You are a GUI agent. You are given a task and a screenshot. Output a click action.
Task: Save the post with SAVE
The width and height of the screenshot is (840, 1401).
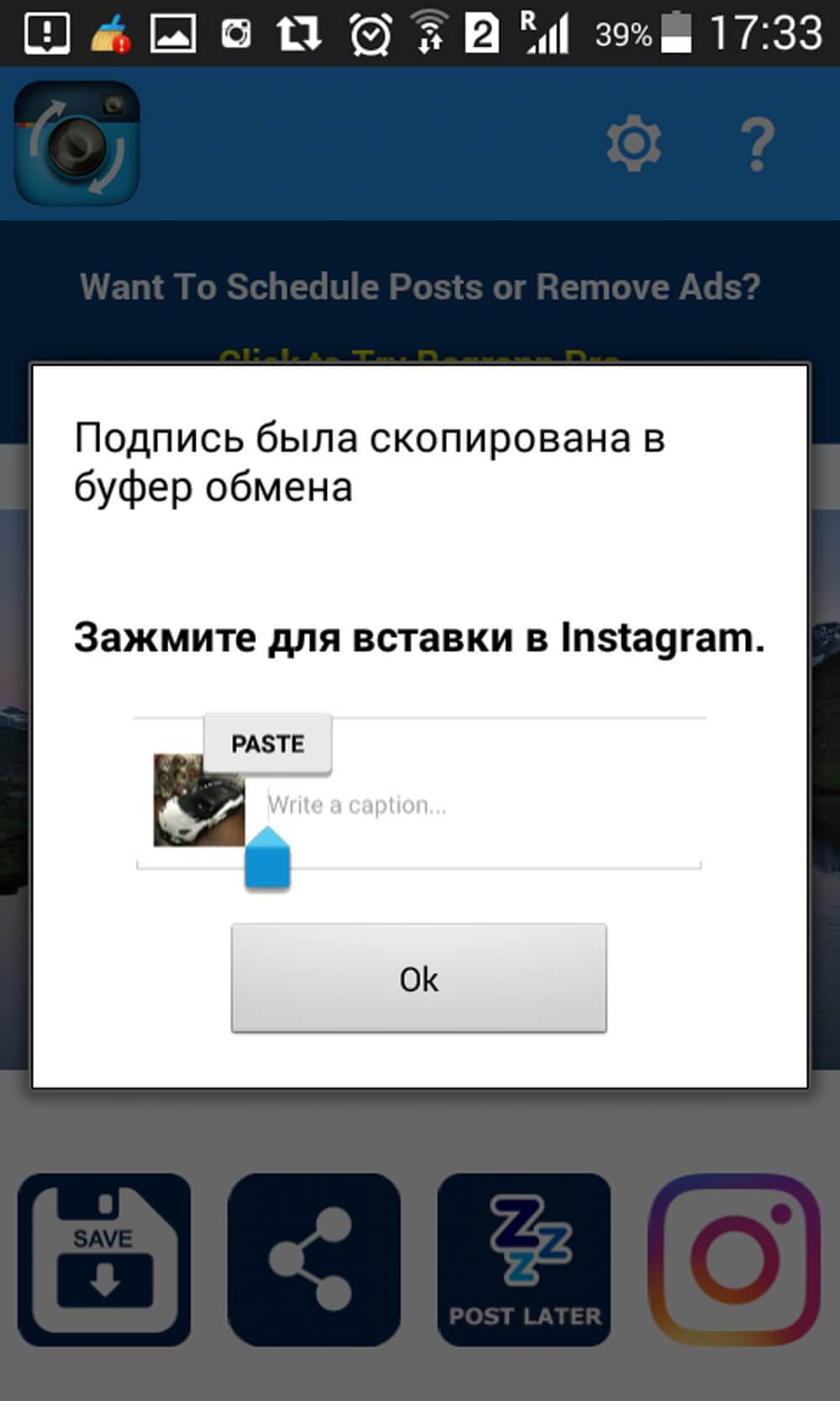click(x=104, y=1258)
